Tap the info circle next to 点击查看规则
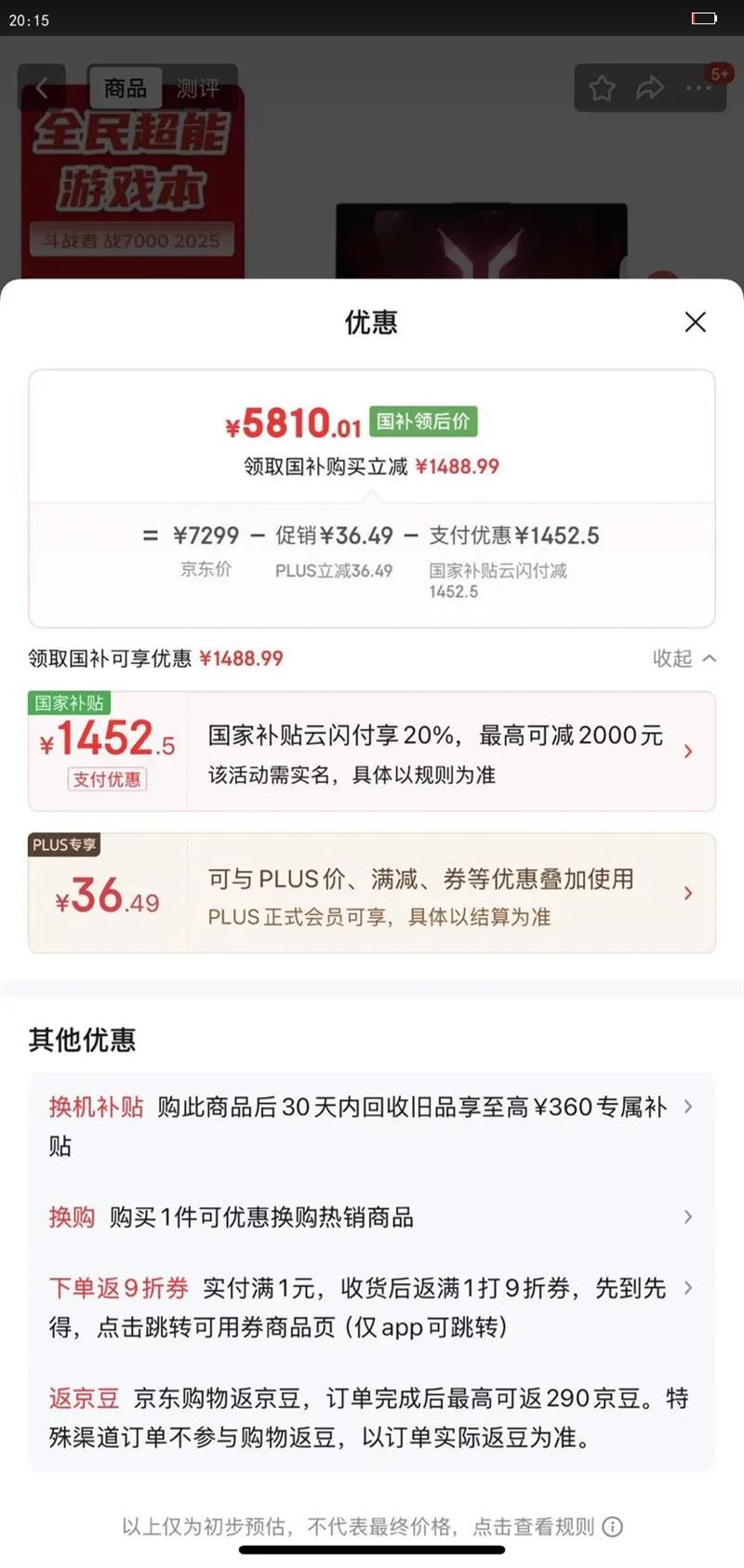The width and height of the screenshot is (744, 1568). coord(611,1526)
